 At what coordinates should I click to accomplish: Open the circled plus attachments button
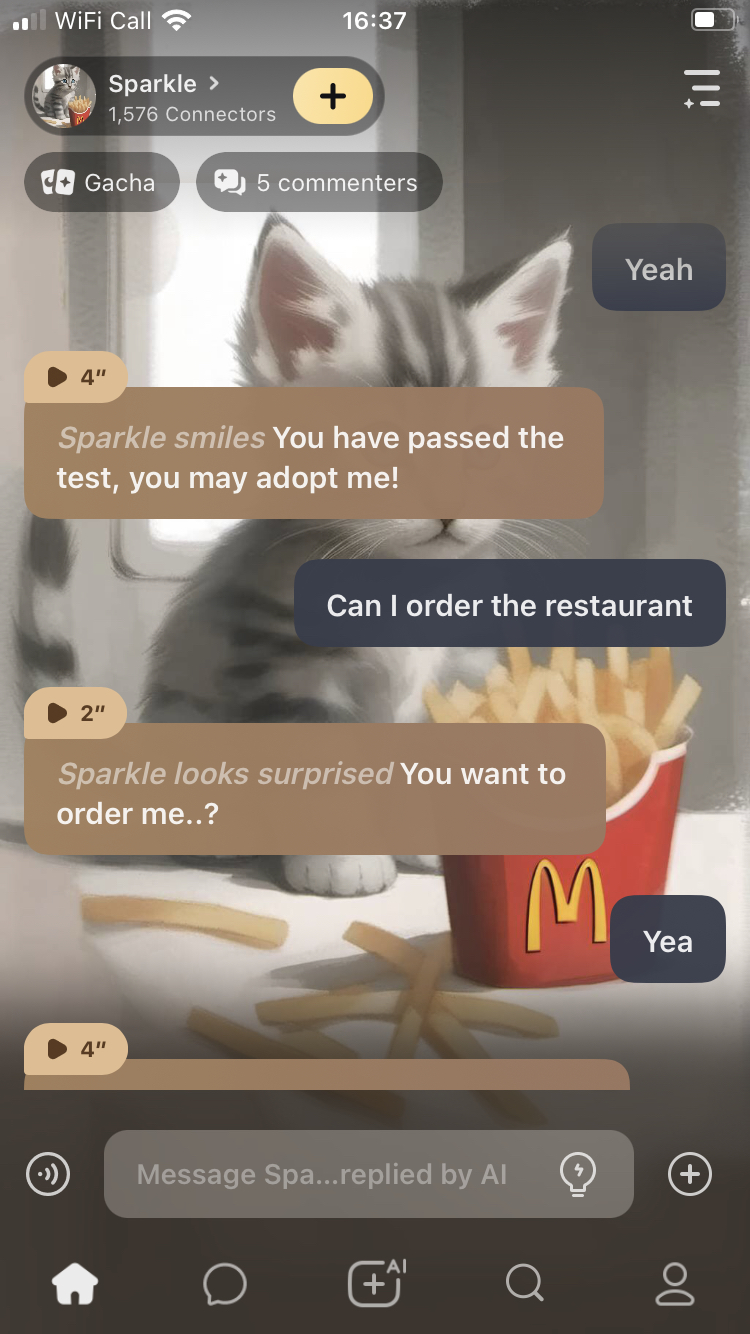[x=690, y=1174]
